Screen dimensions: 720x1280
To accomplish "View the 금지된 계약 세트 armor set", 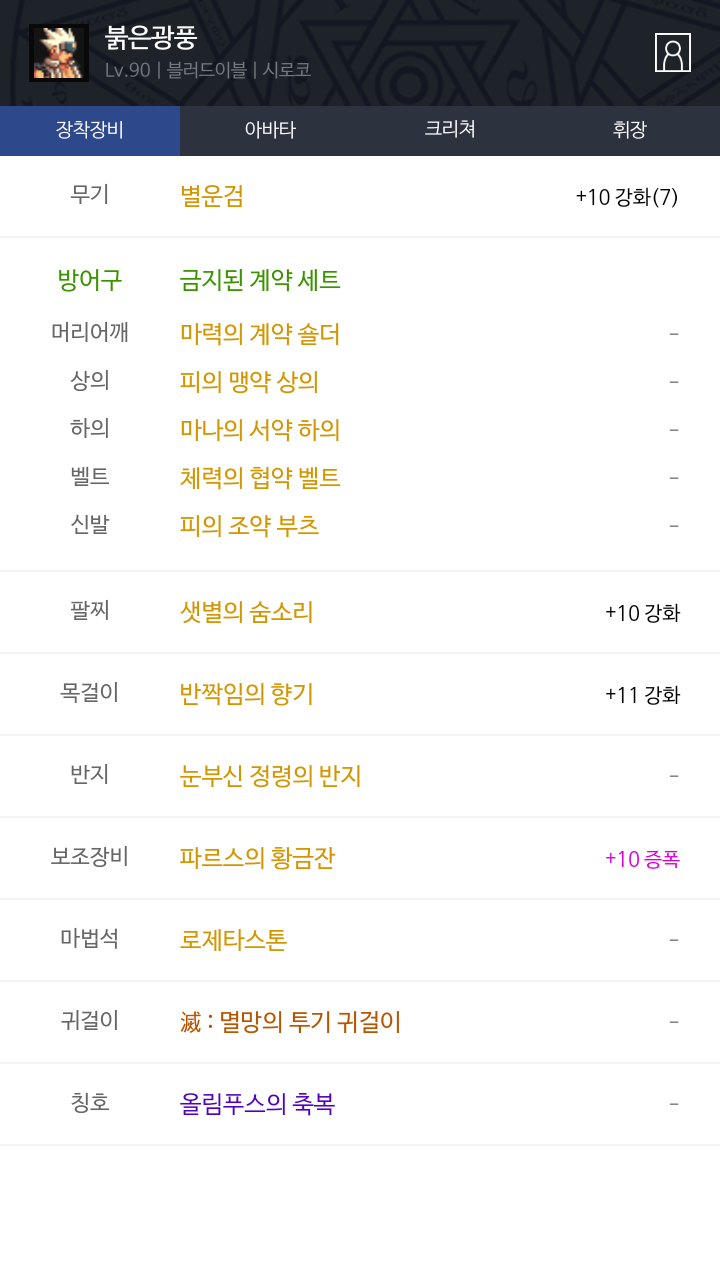I will 260,280.
